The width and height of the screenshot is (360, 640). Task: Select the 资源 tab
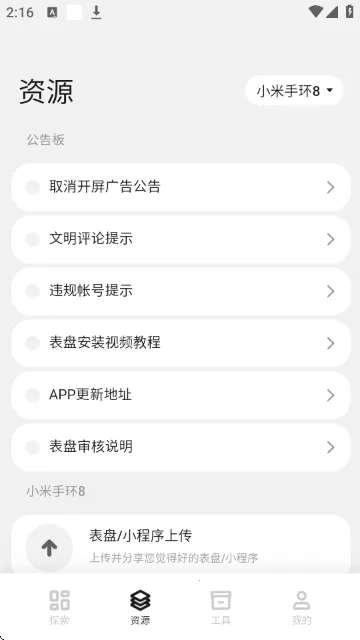pos(140,607)
